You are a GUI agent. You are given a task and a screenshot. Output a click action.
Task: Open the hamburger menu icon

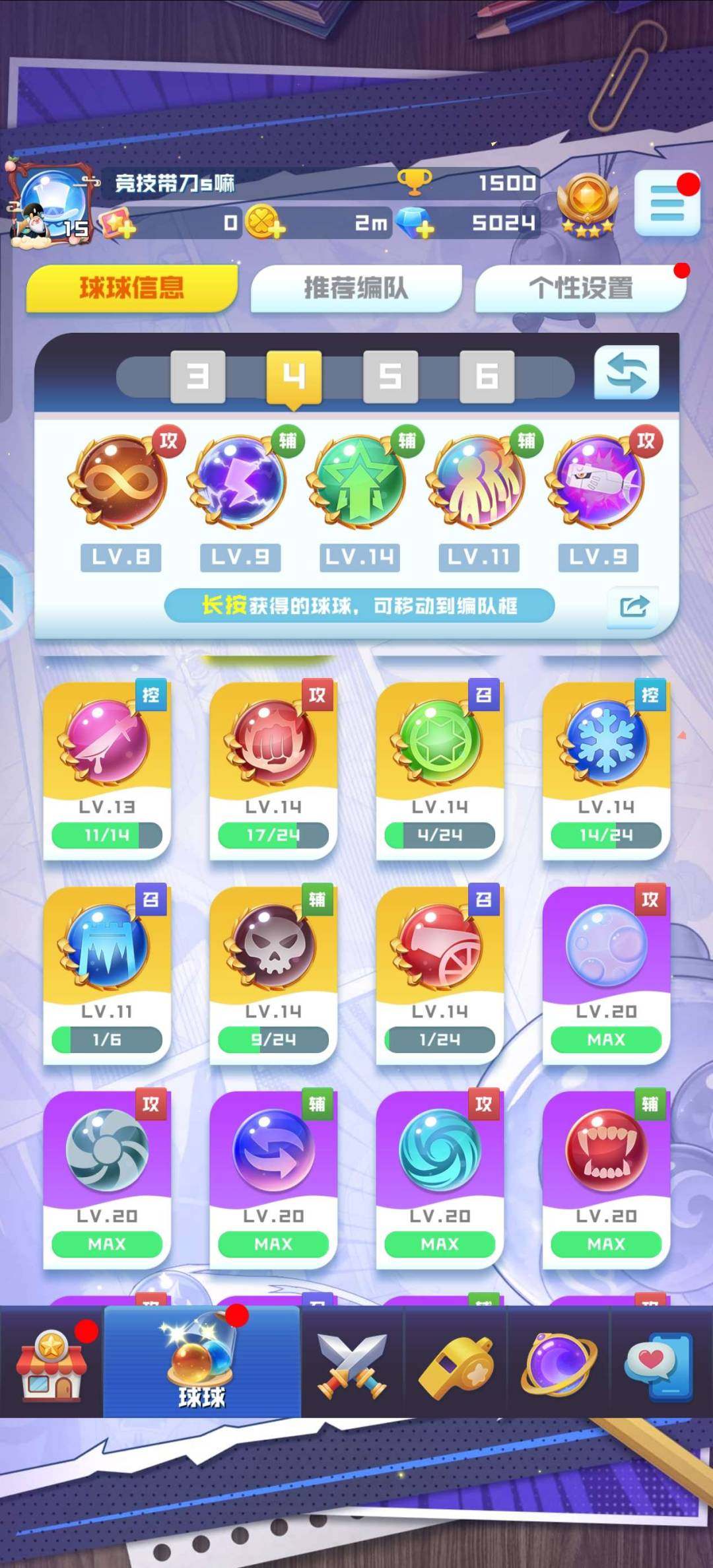coord(667,203)
